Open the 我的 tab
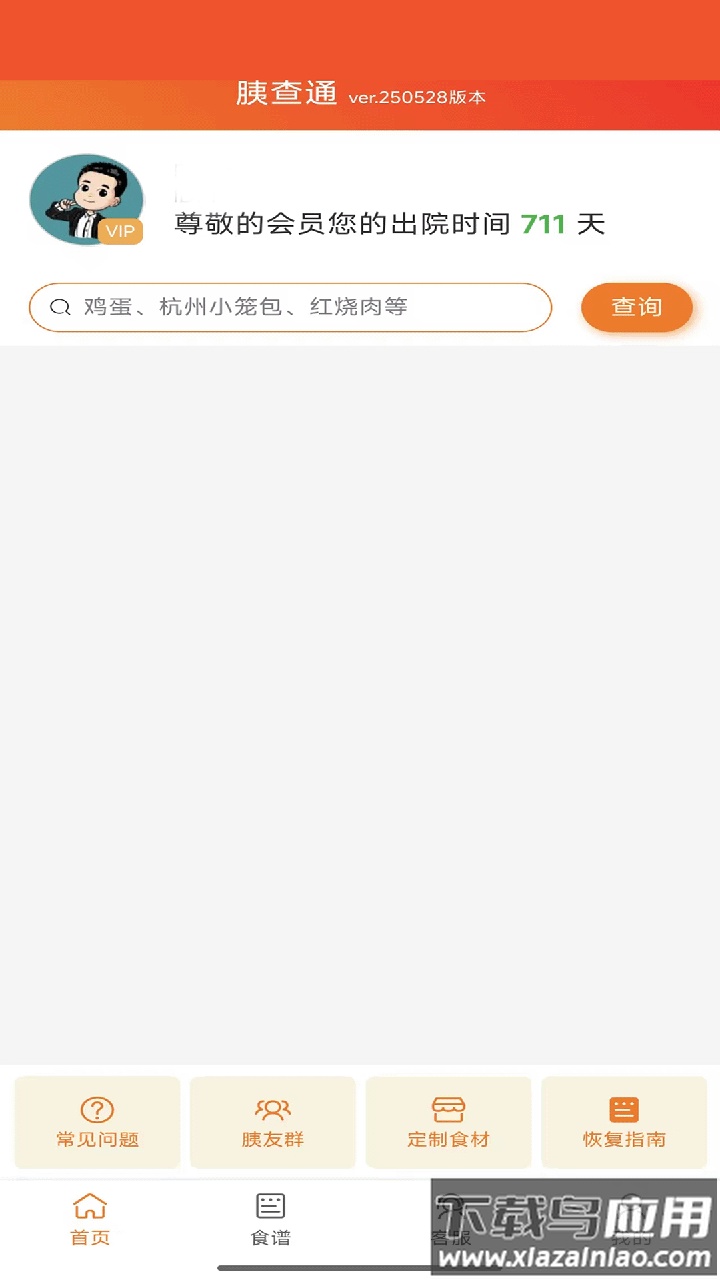Viewport: 720px width, 1280px height. [x=629, y=1218]
